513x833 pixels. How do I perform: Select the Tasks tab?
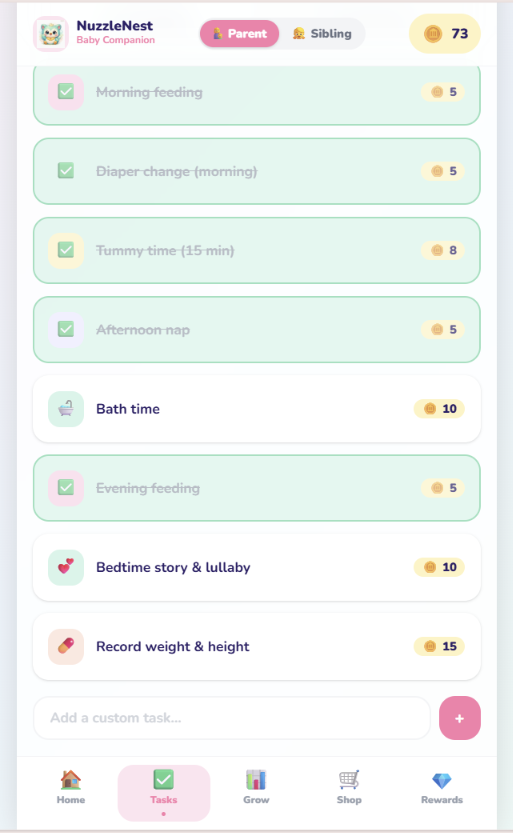[164, 793]
